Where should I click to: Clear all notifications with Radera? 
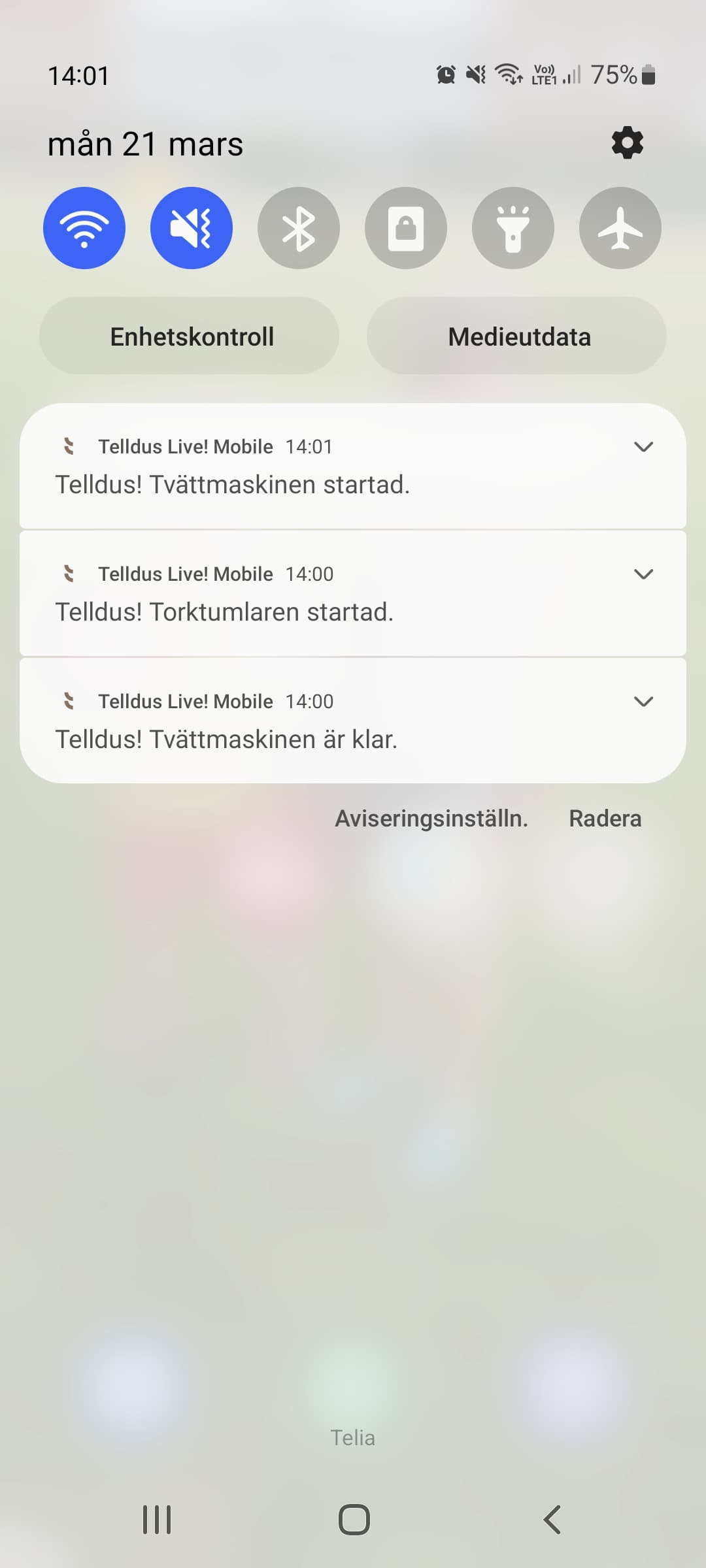pos(605,818)
